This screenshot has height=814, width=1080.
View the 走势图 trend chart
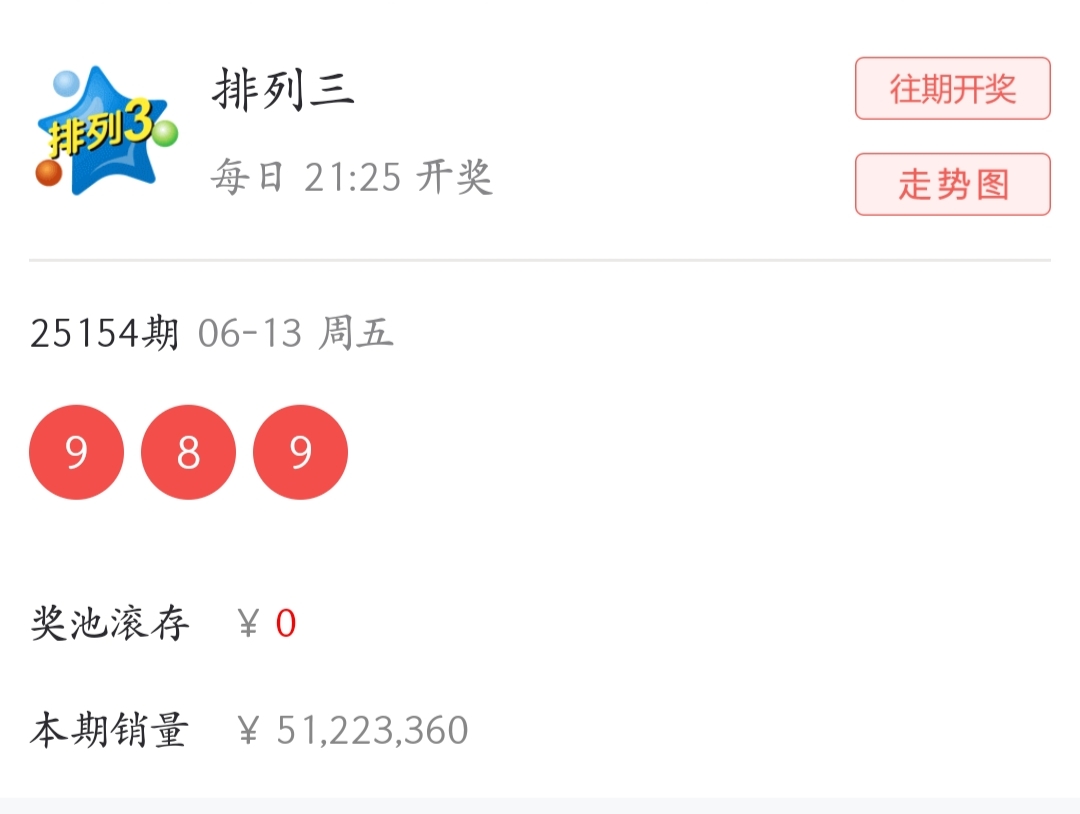pyautogui.click(x=952, y=185)
